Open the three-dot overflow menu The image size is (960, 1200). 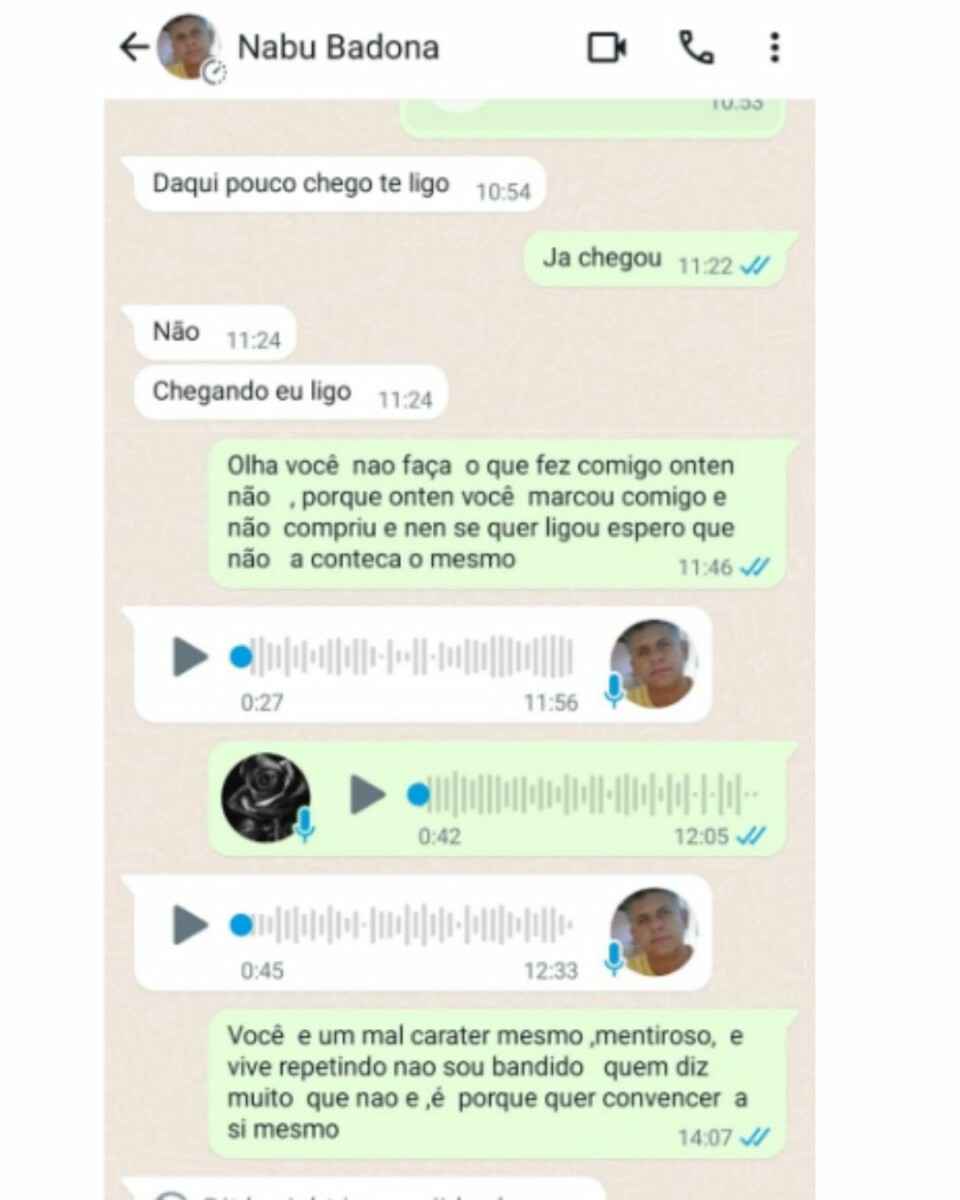tap(774, 47)
